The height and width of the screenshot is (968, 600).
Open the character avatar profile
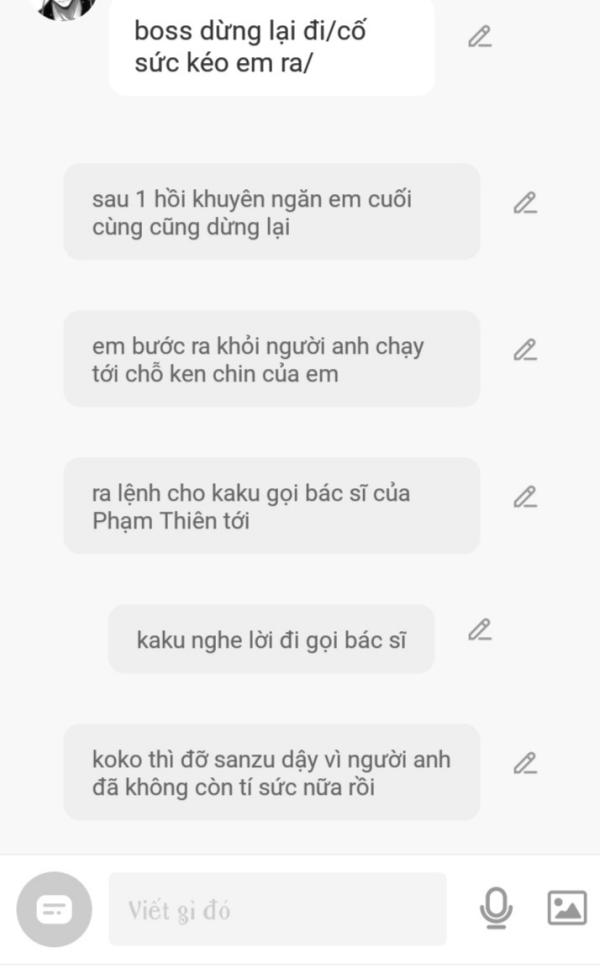[x=66, y=7]
